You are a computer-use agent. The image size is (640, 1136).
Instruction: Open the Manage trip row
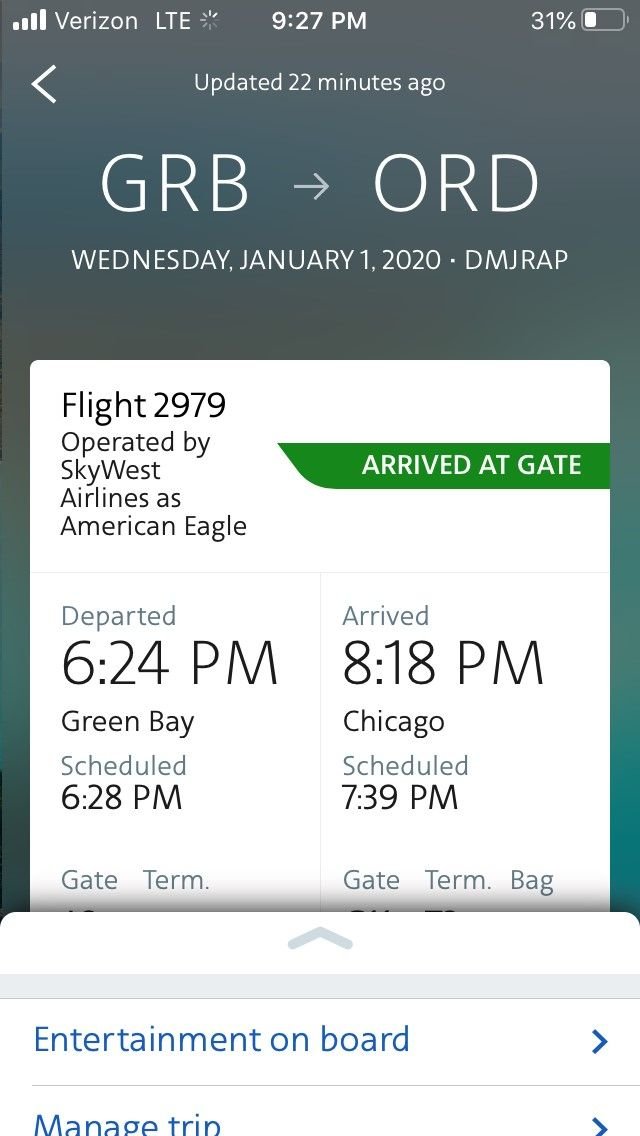pyautogui.click(x=320, y=1120)
